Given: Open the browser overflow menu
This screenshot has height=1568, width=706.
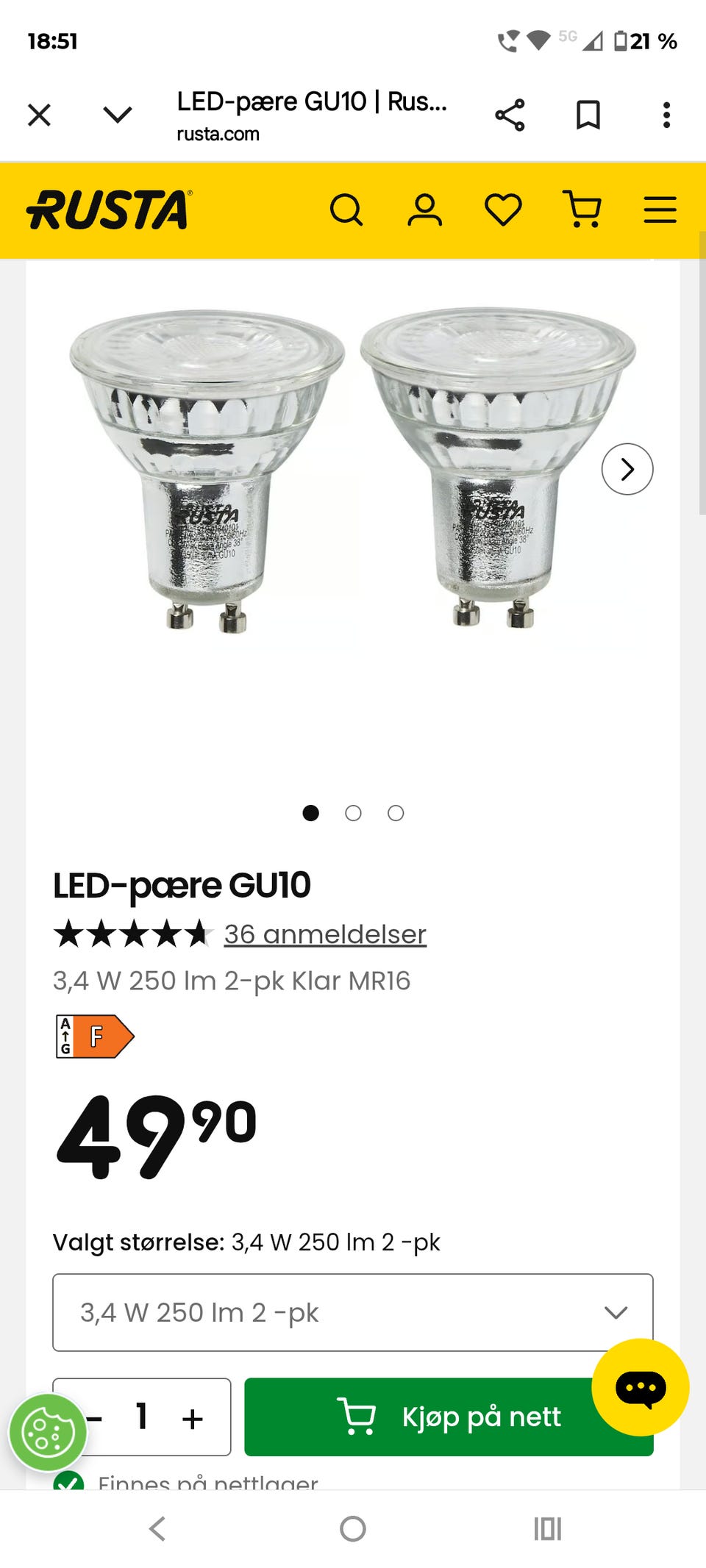Looking at the screenshot, I should click(x=666, y=115).
